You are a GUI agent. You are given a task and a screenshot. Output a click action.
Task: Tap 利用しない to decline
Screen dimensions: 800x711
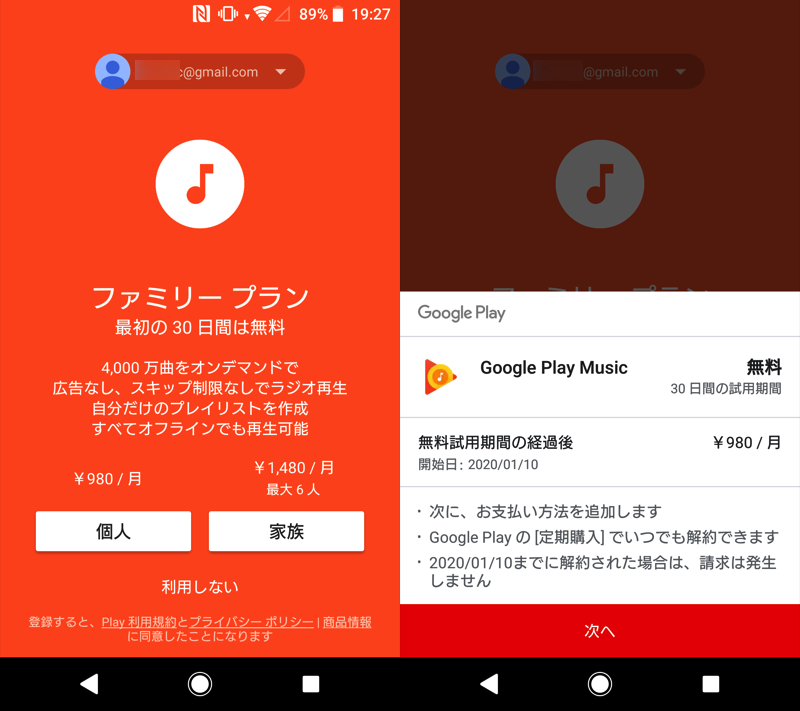tap(200, 587)
